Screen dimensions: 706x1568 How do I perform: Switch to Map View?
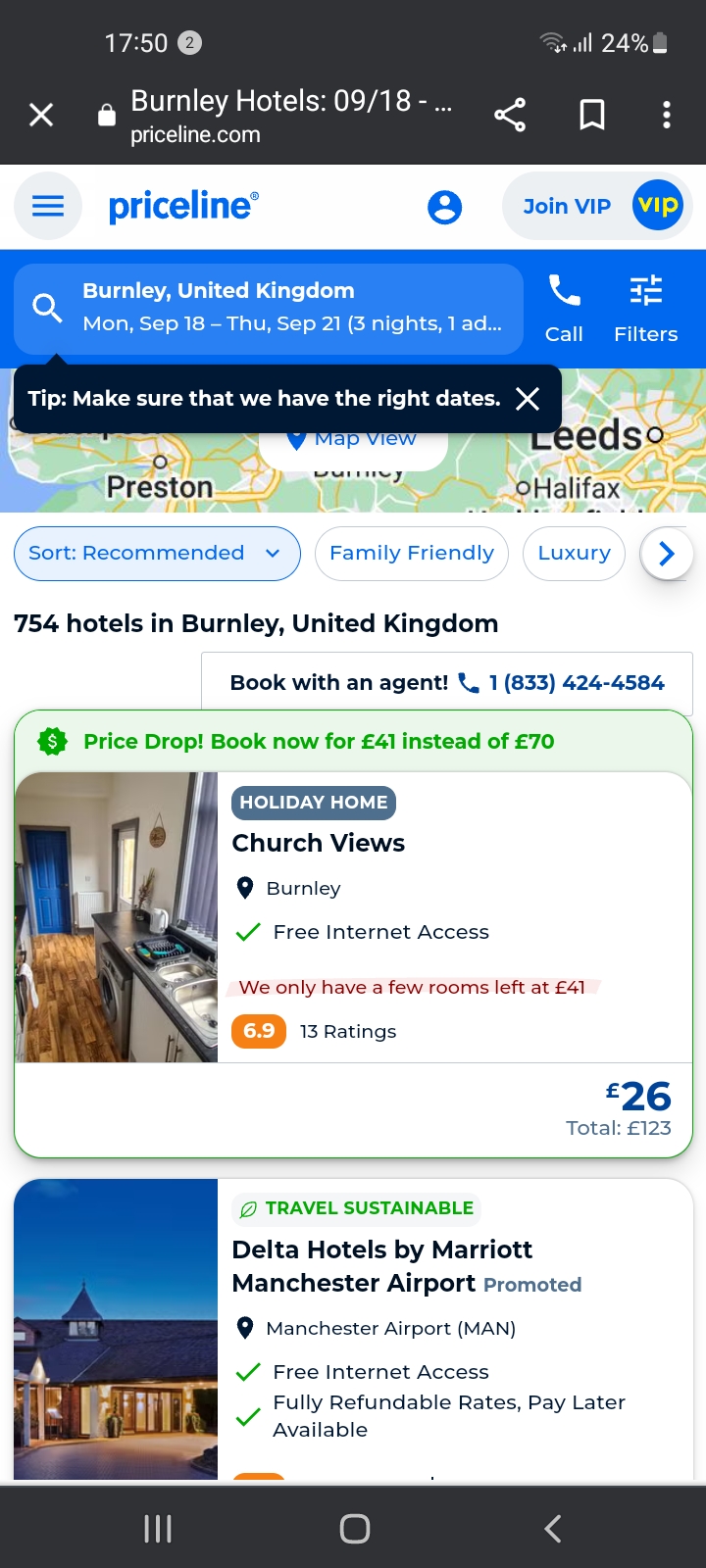click(x=355, y=441)
